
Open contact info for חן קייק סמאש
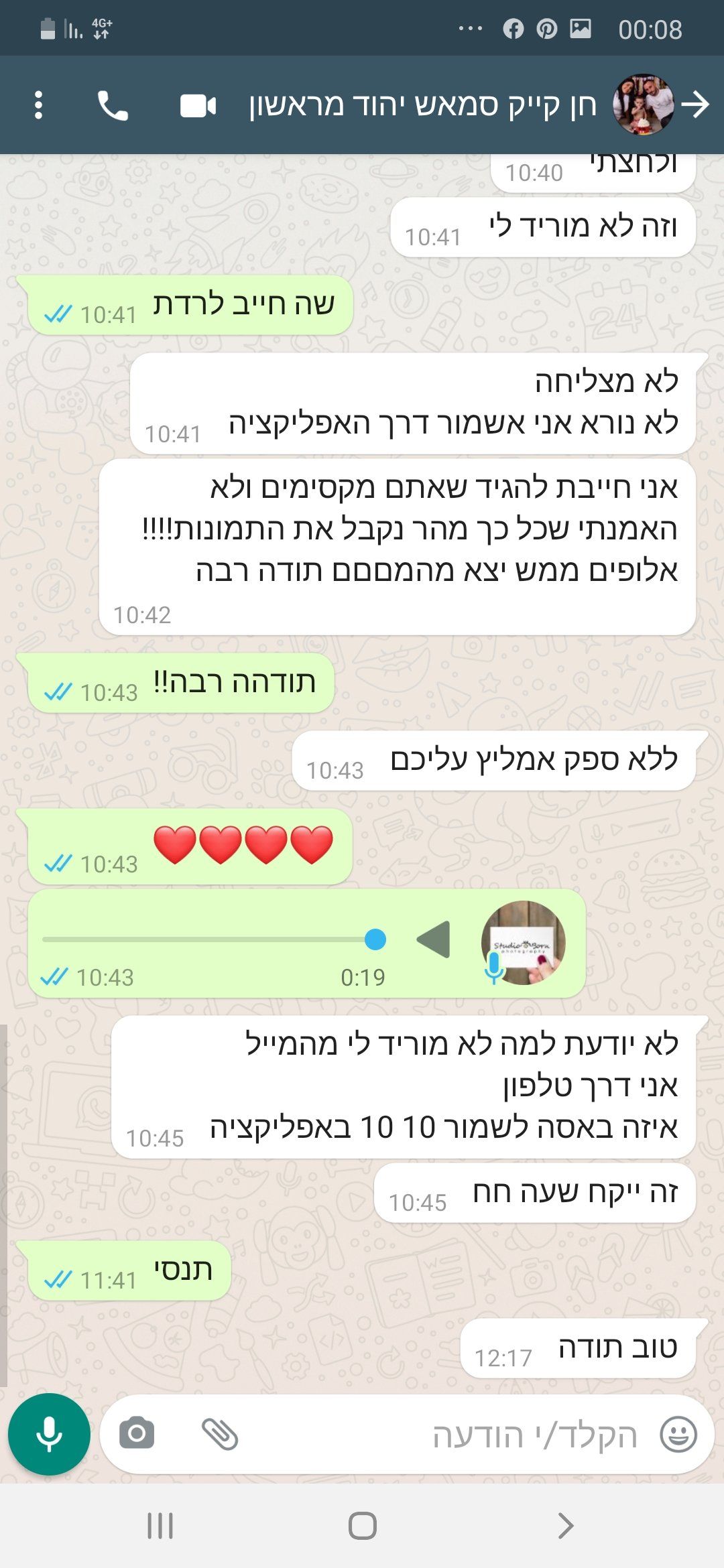coord(422,105)
